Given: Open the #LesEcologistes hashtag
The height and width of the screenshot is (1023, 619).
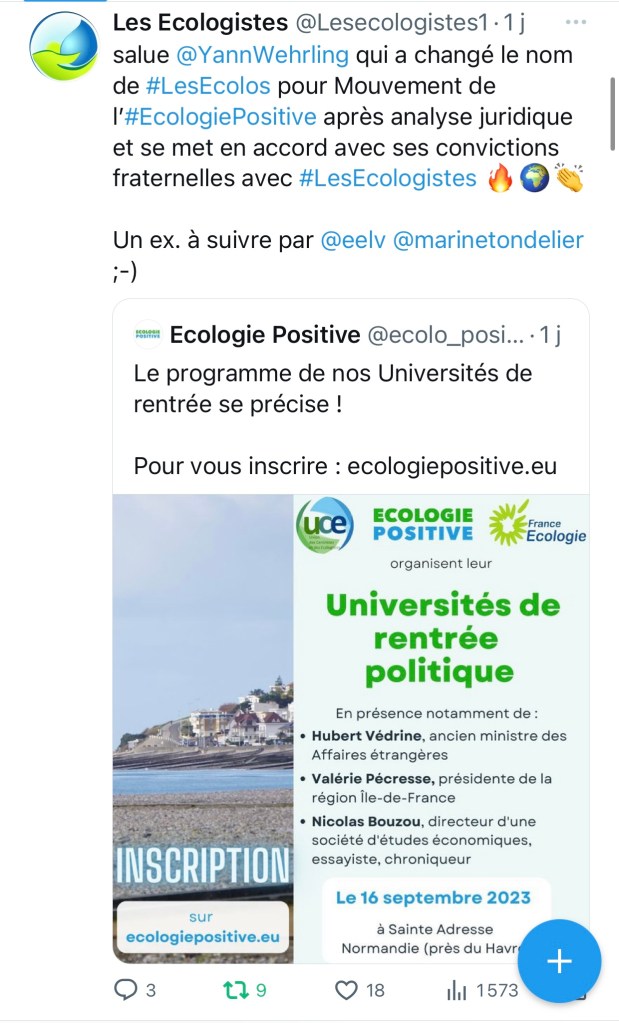Looking at the screenshot, I should coord(388,178).
